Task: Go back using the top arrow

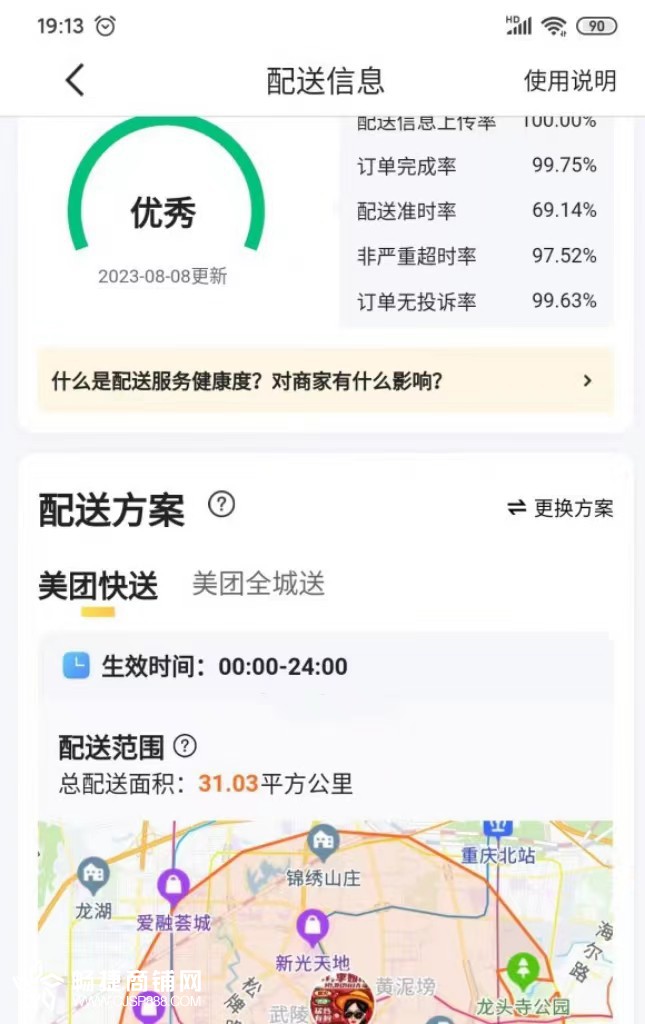Action: click(x=75, y=80)
